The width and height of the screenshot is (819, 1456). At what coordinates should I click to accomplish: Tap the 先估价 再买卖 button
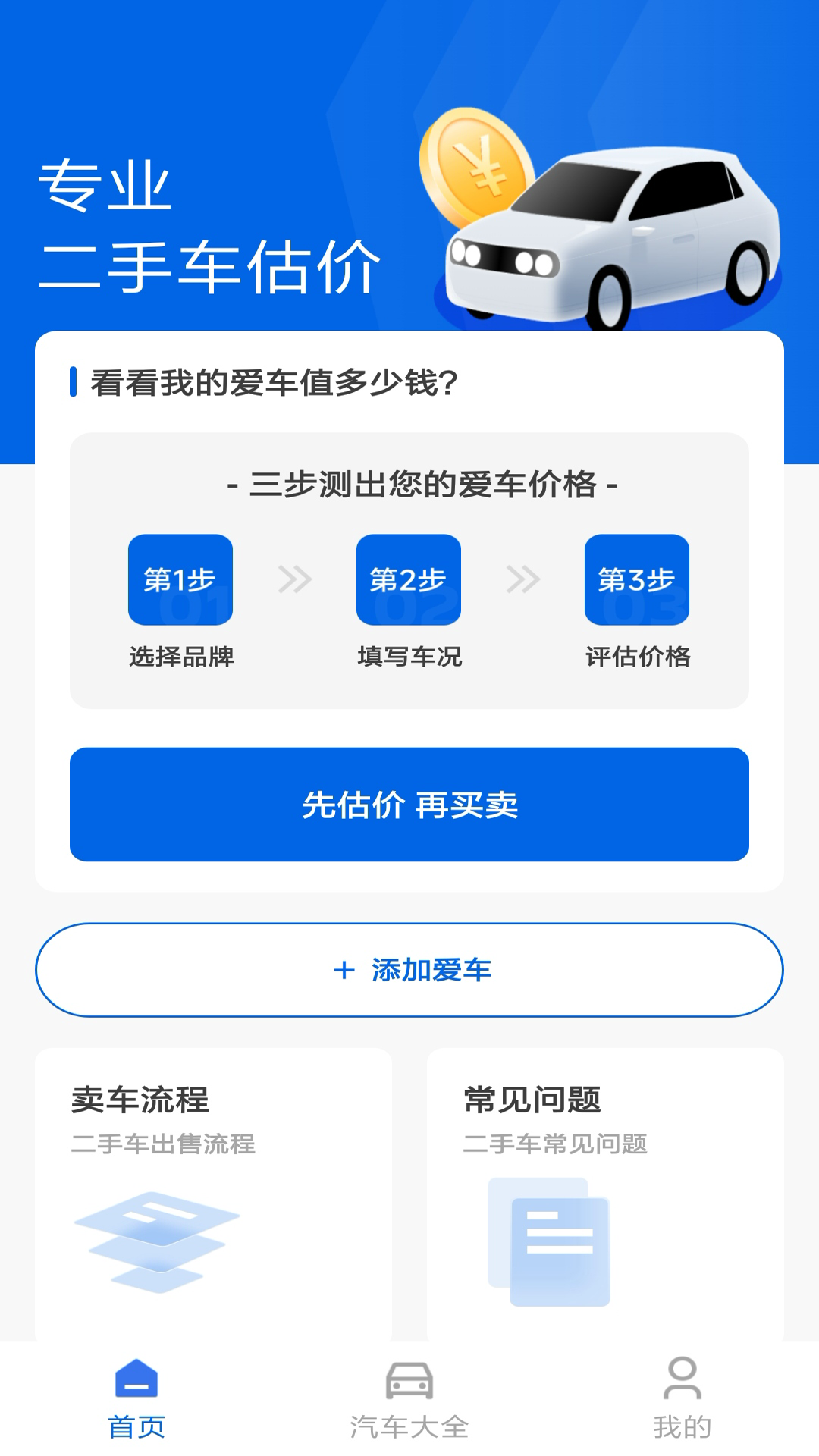tap(409, 805)
